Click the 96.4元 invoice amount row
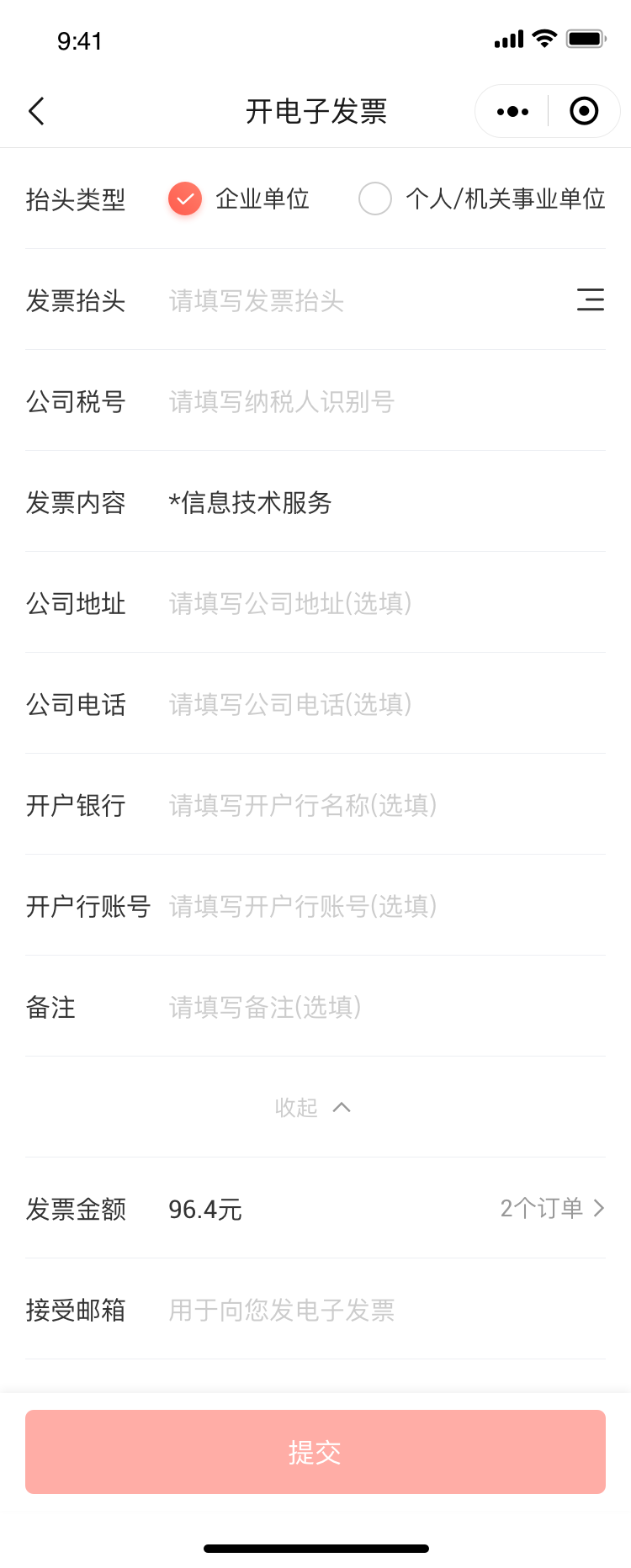The image size is (631, 1568). tap(204, 1209)
